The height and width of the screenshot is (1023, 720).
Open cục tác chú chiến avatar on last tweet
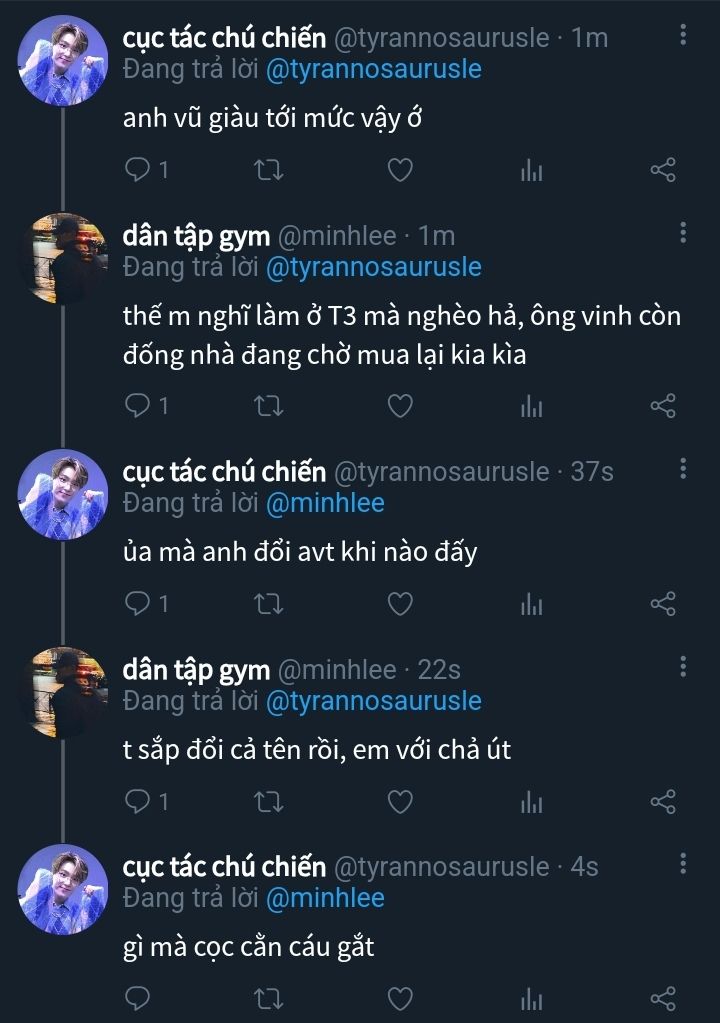tap(65, 888)
